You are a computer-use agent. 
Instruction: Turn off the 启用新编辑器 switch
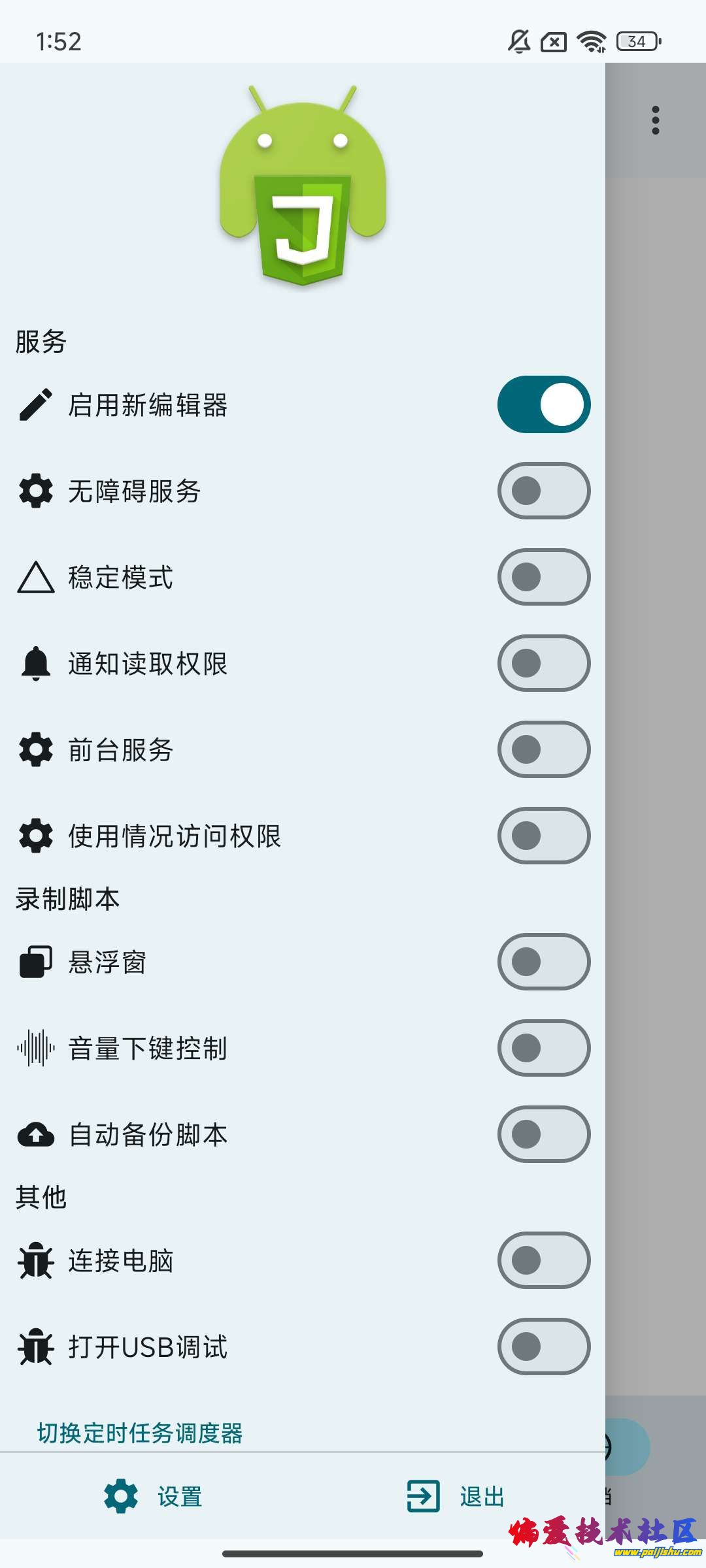tap(544, 404)
